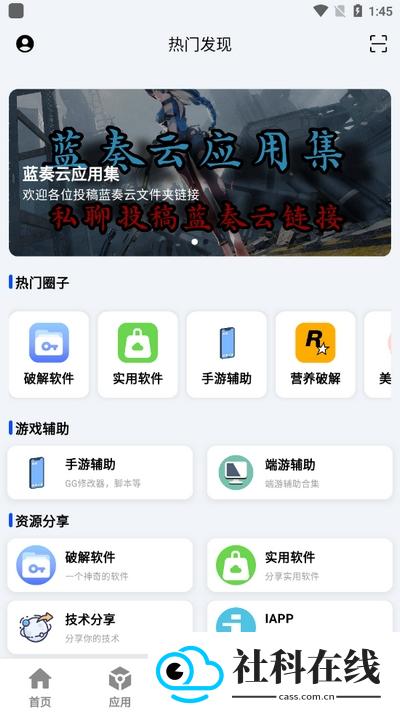Open 手游辅助 card with GG修改器 subtitle
Image resolution: width=400 pixels, height=712 pixels.
(100, 472)
